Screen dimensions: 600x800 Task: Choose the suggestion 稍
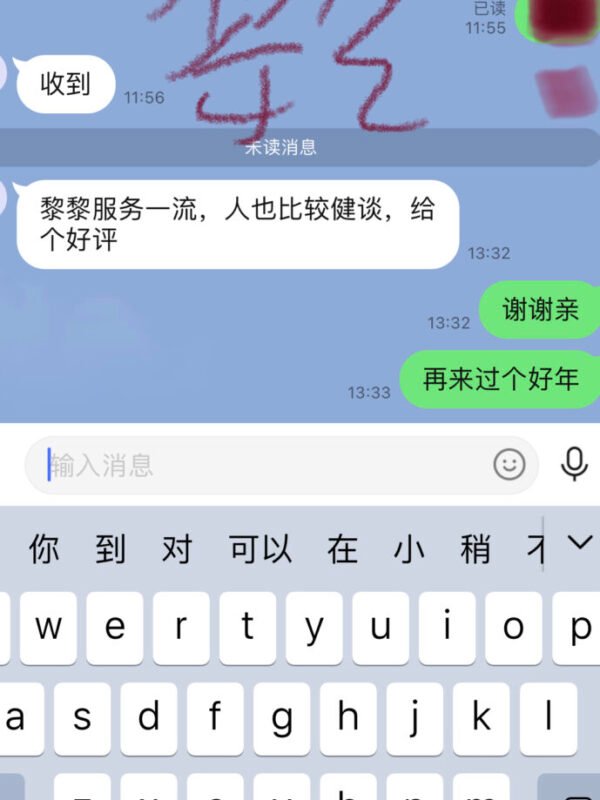pos(476,549)
